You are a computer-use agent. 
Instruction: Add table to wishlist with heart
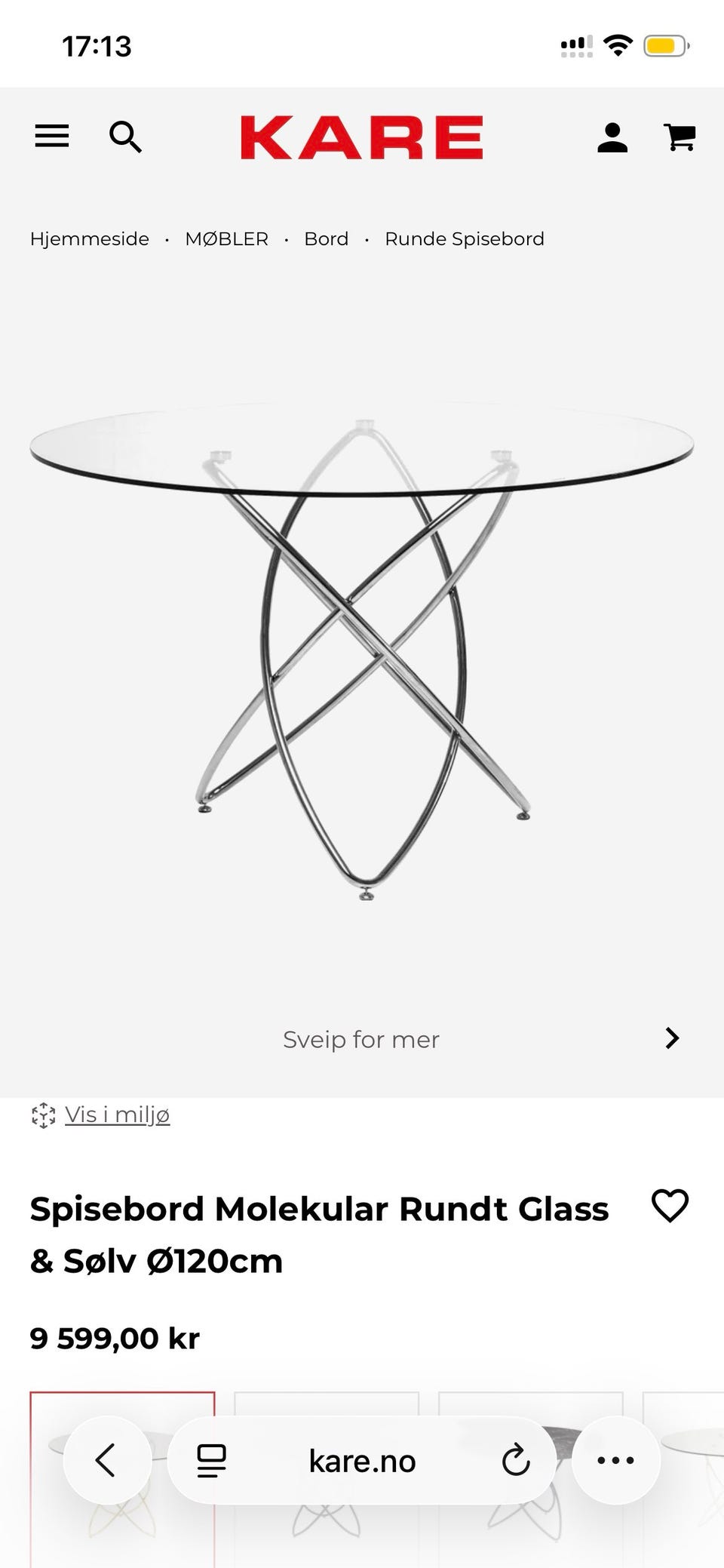click(670, 1206)
